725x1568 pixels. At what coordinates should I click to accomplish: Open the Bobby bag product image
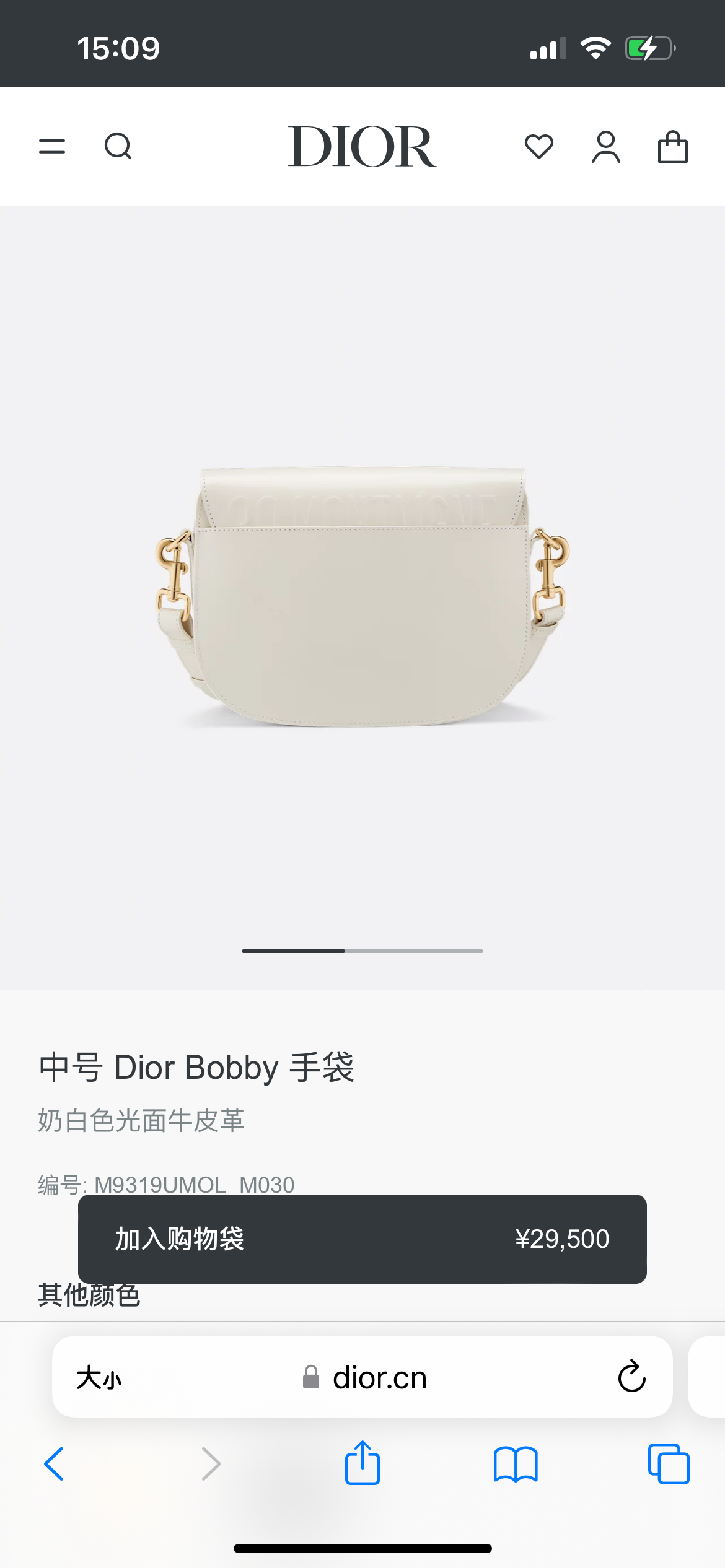pos(362,595)
